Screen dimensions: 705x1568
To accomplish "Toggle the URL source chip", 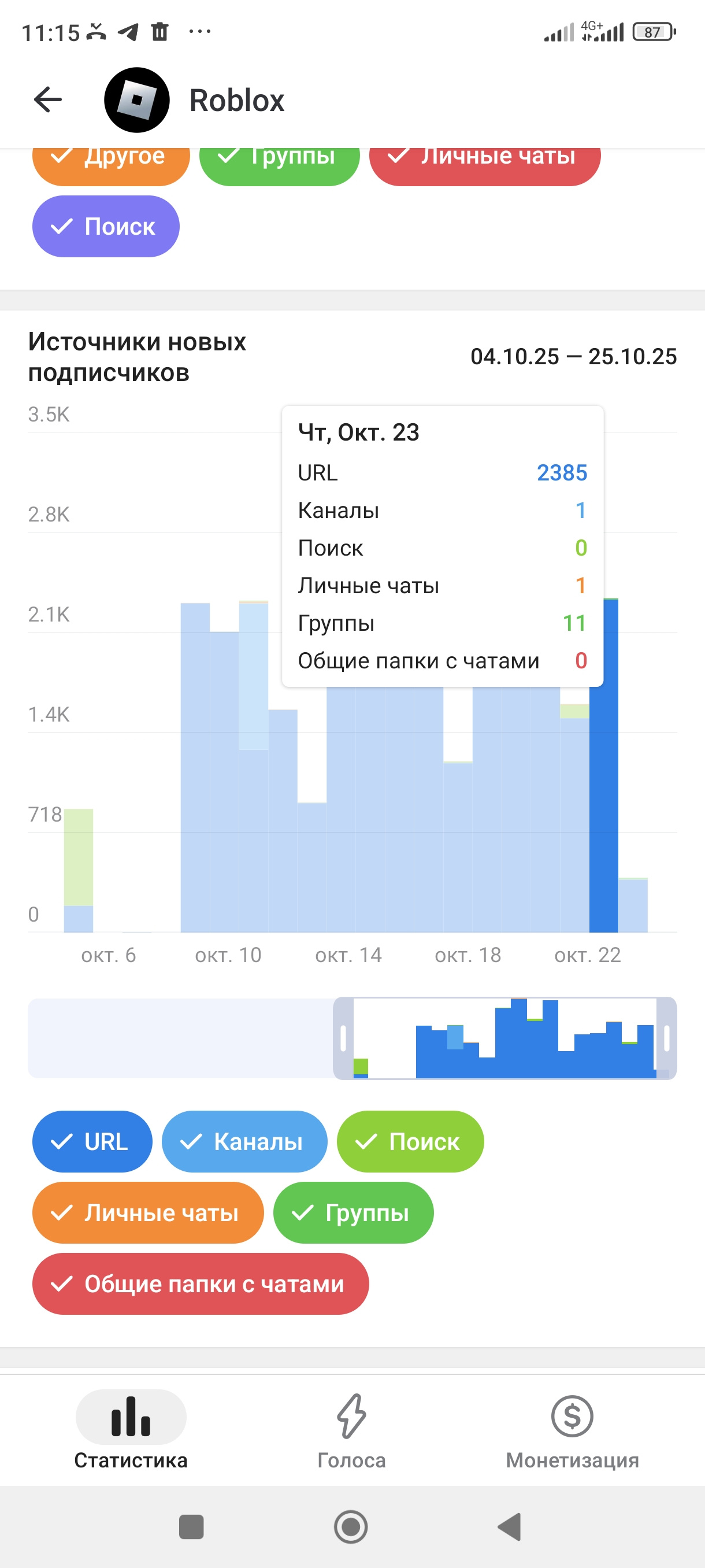I will point(92,1141).
